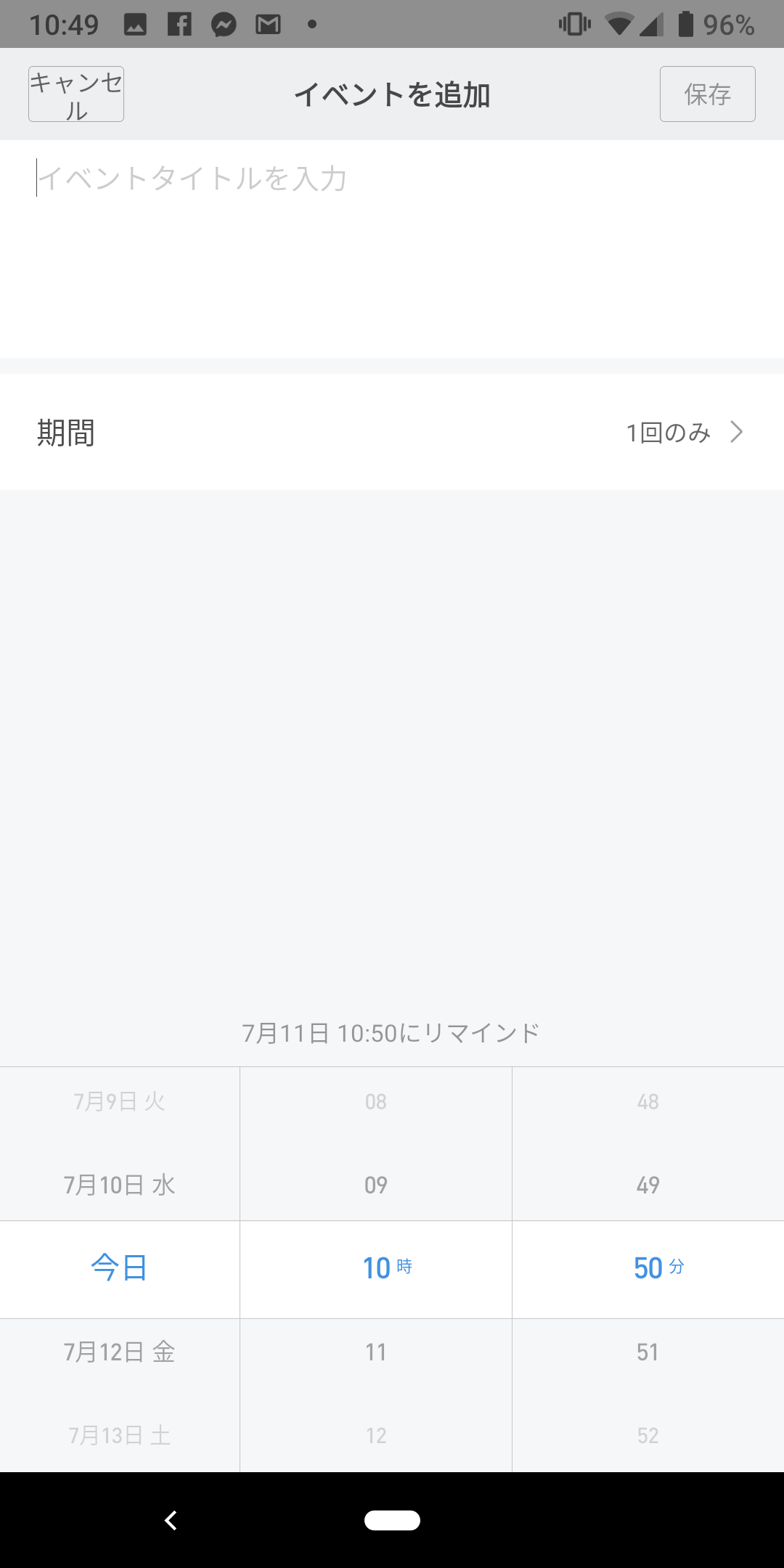The height and width of the screenshot is (1568, 784).
Task: Pick minute 51 in the picker
Action: pos(648,1352)
